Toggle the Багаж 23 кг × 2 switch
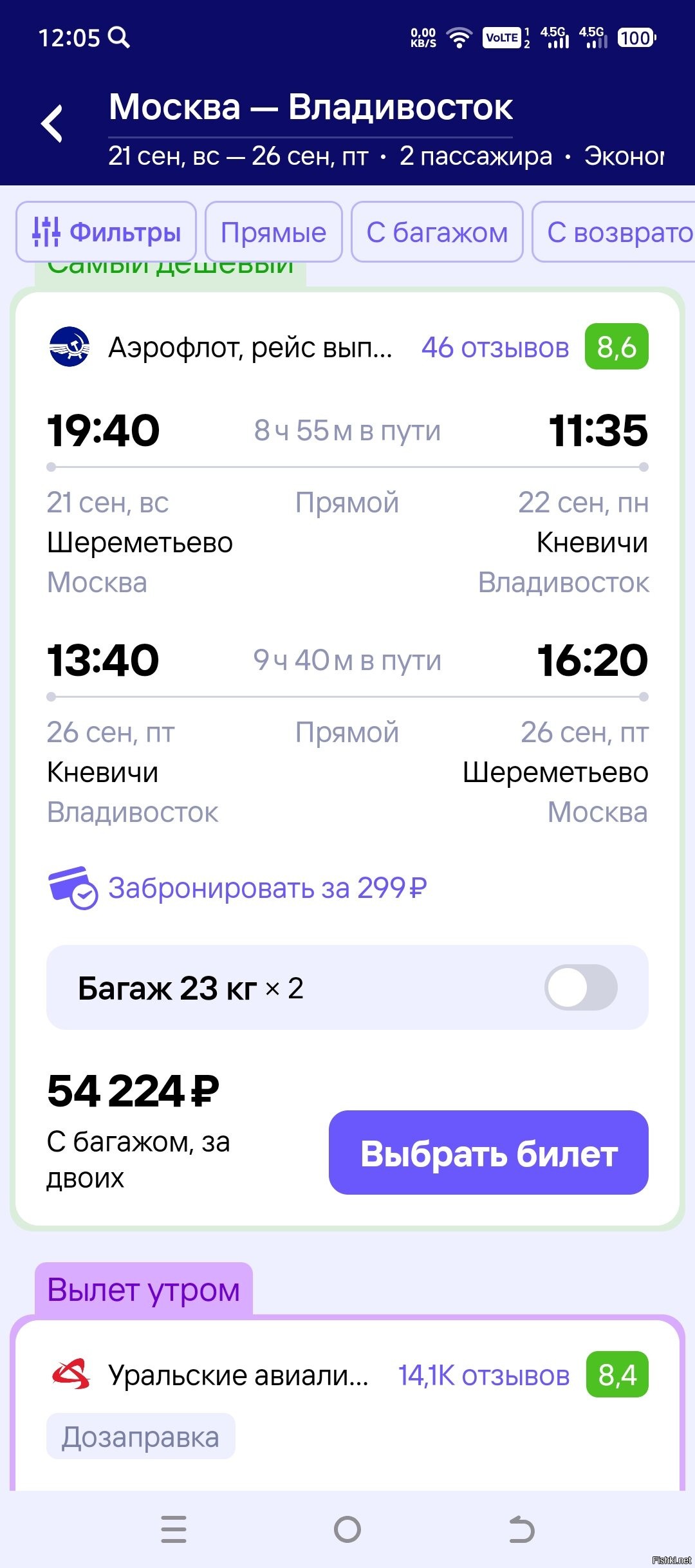The image size is (695, 1568). coord(580,987)
